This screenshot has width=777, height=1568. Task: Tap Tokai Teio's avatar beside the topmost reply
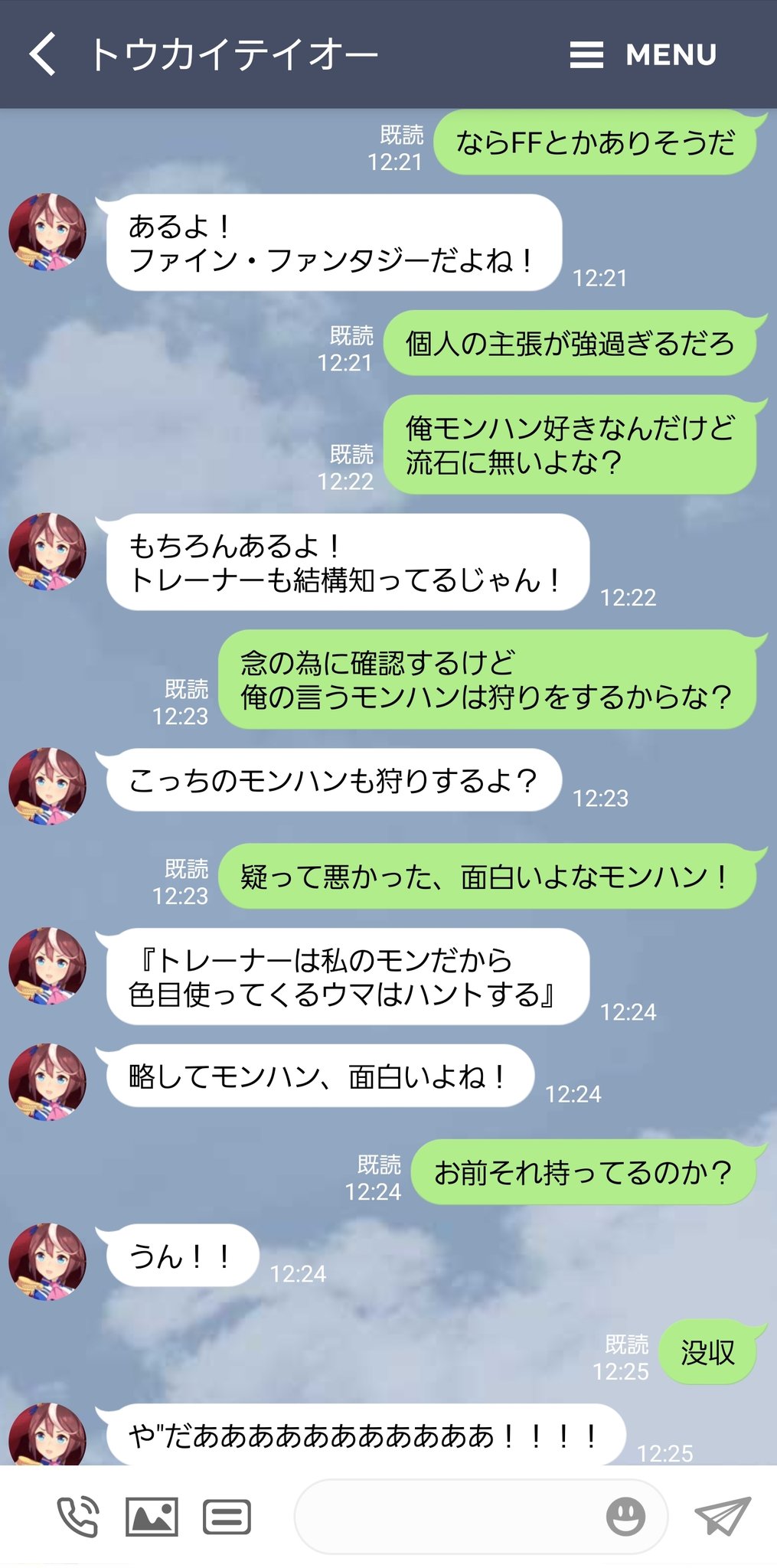pyautogui.click(x=47, y=231)
